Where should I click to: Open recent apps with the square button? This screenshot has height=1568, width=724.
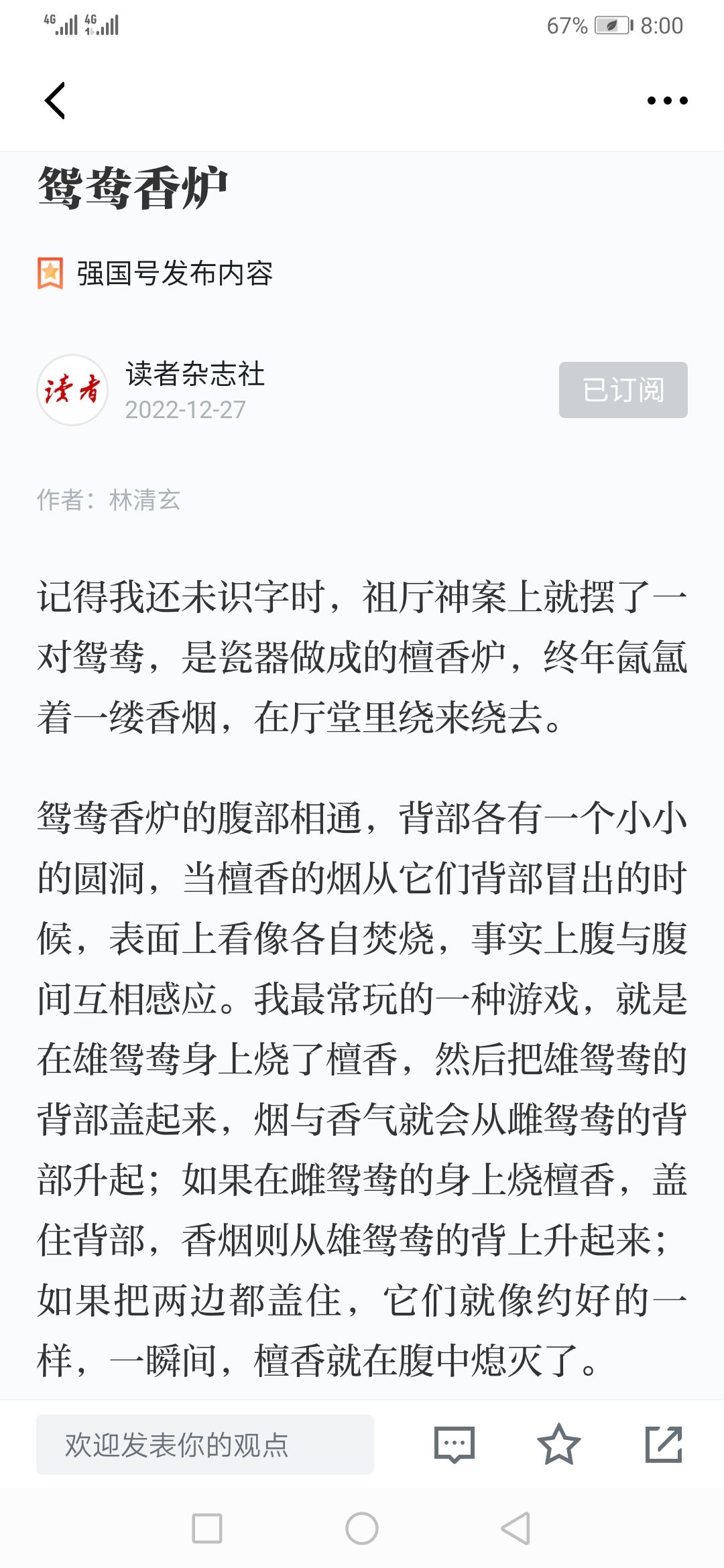207,1528
